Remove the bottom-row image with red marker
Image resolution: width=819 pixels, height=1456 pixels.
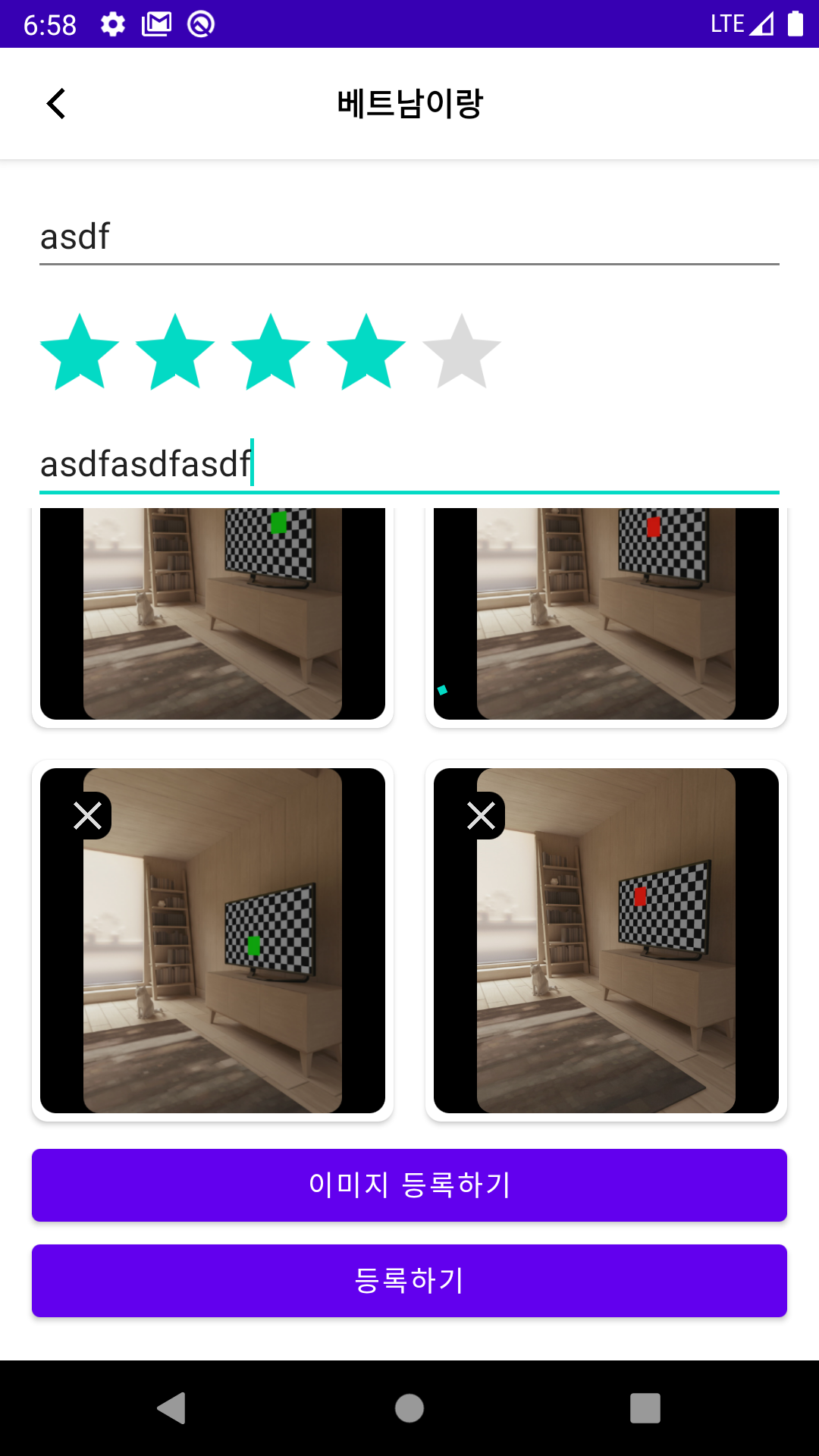tap(482, 816)
